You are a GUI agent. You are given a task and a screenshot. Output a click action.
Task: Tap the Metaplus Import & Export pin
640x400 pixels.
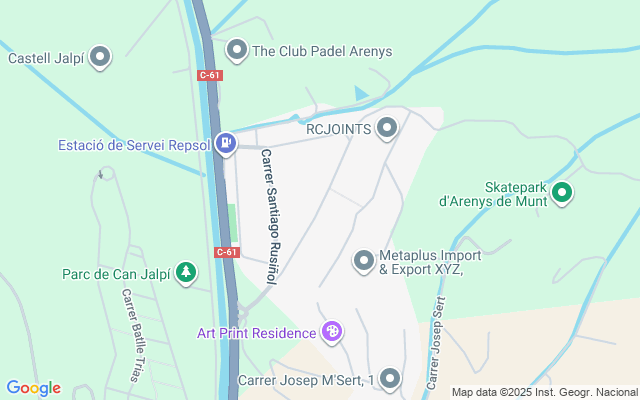point(364,261)
